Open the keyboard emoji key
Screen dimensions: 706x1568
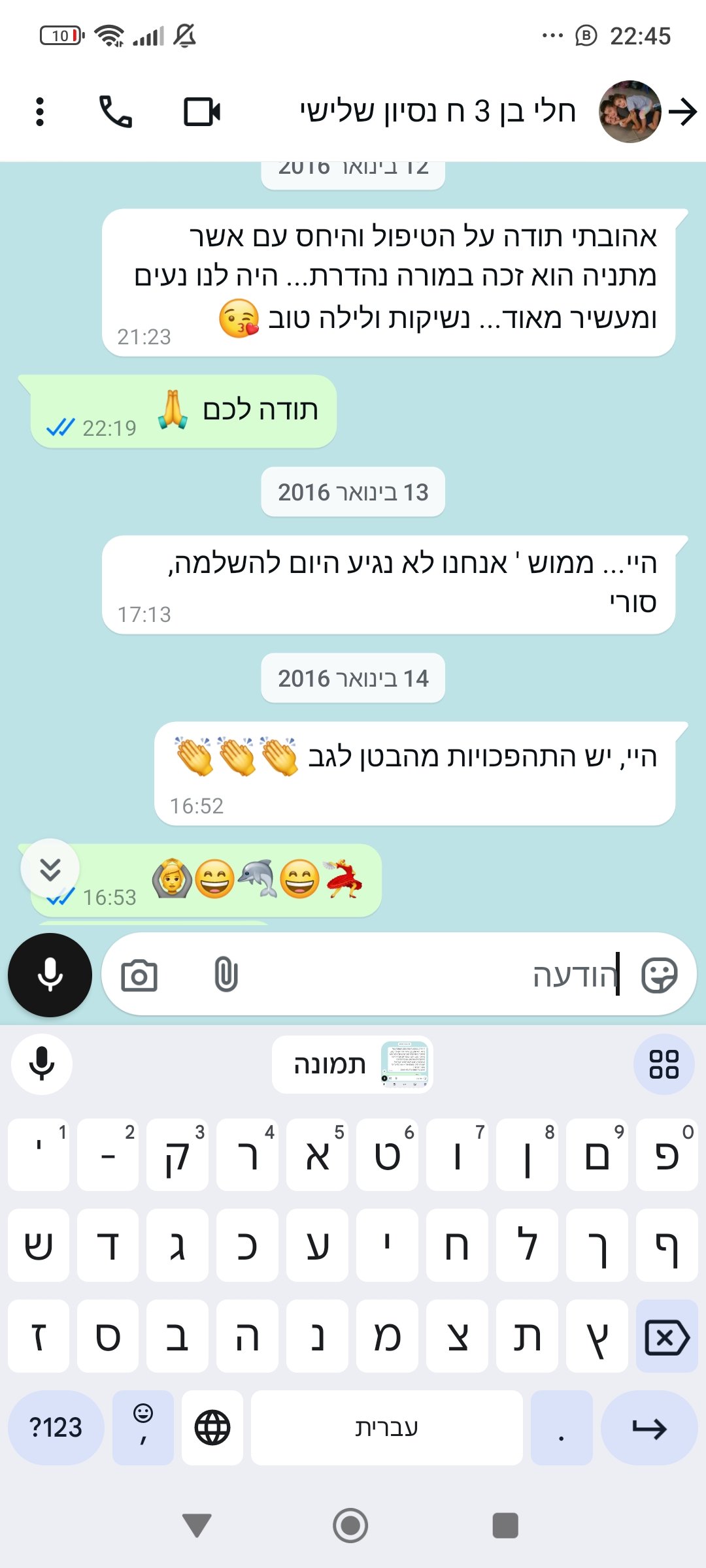pyautogui.click(x=143, y=1428)
